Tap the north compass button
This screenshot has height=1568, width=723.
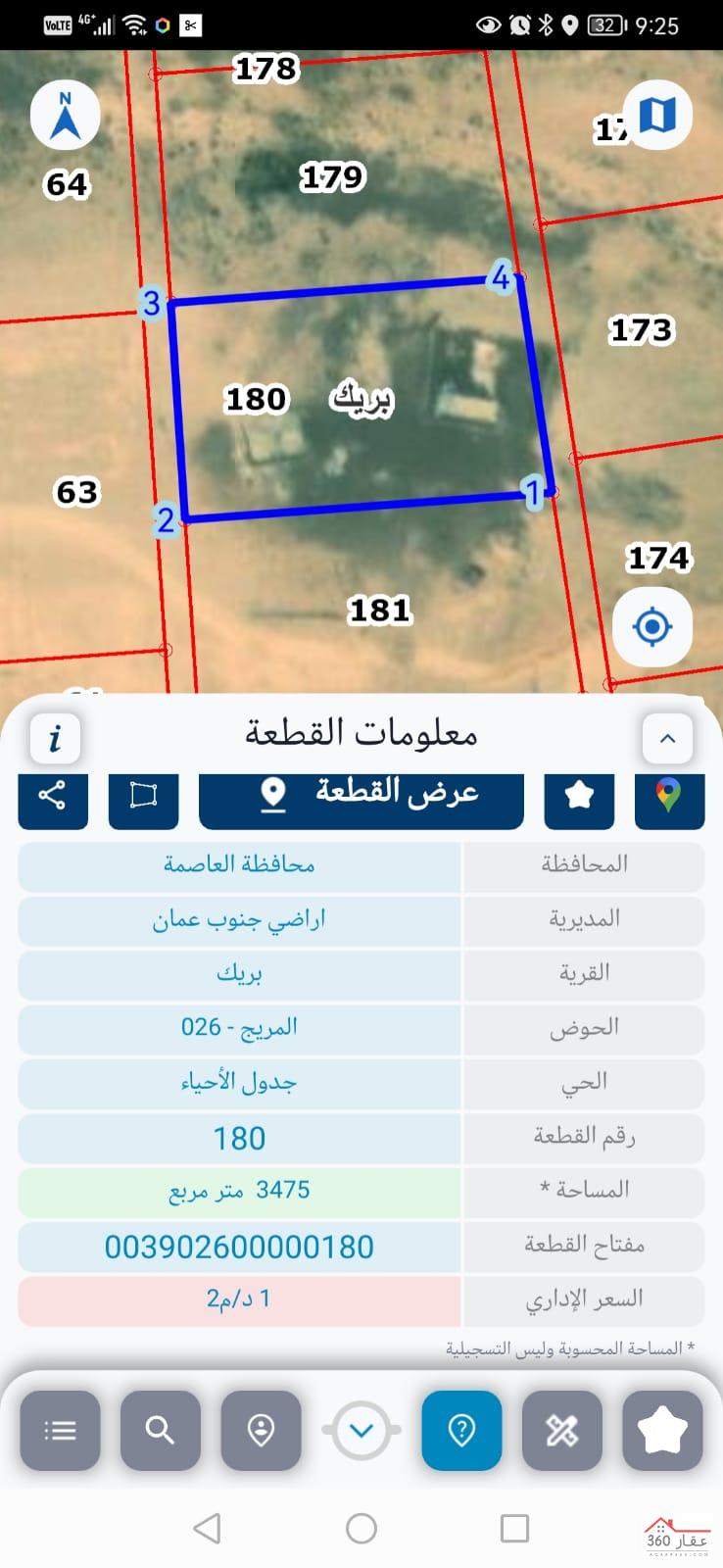(x=66, y=117)
